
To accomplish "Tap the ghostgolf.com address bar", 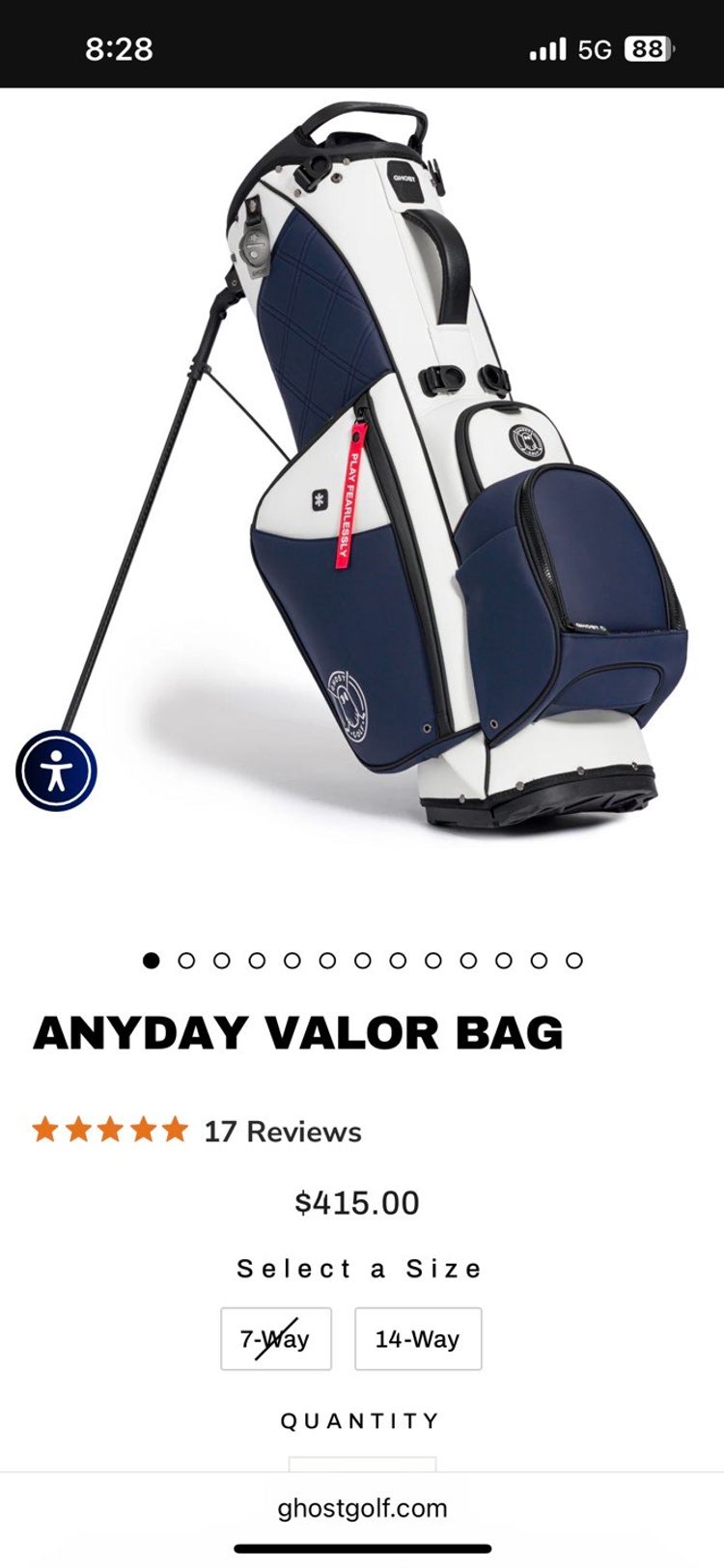I will (x=362, y=1508).
